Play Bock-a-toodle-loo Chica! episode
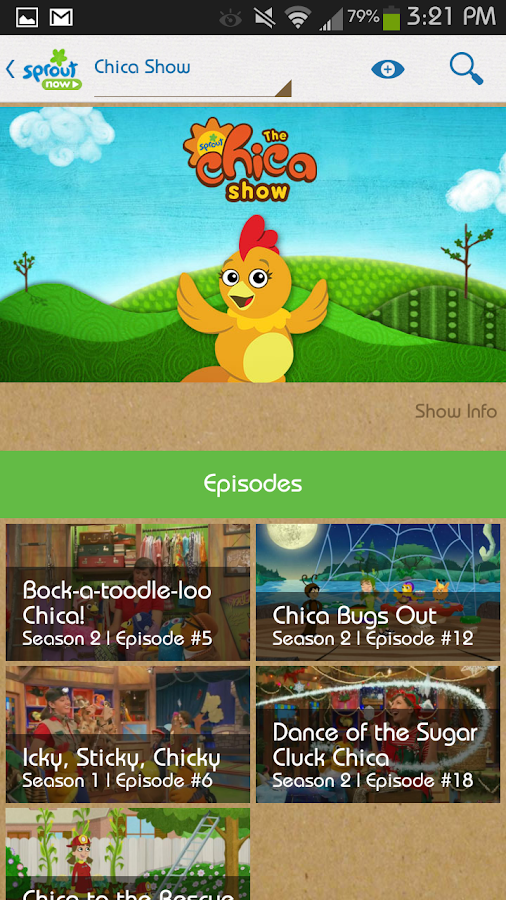The width and height of the screenshot is (506, 900). 128,592
